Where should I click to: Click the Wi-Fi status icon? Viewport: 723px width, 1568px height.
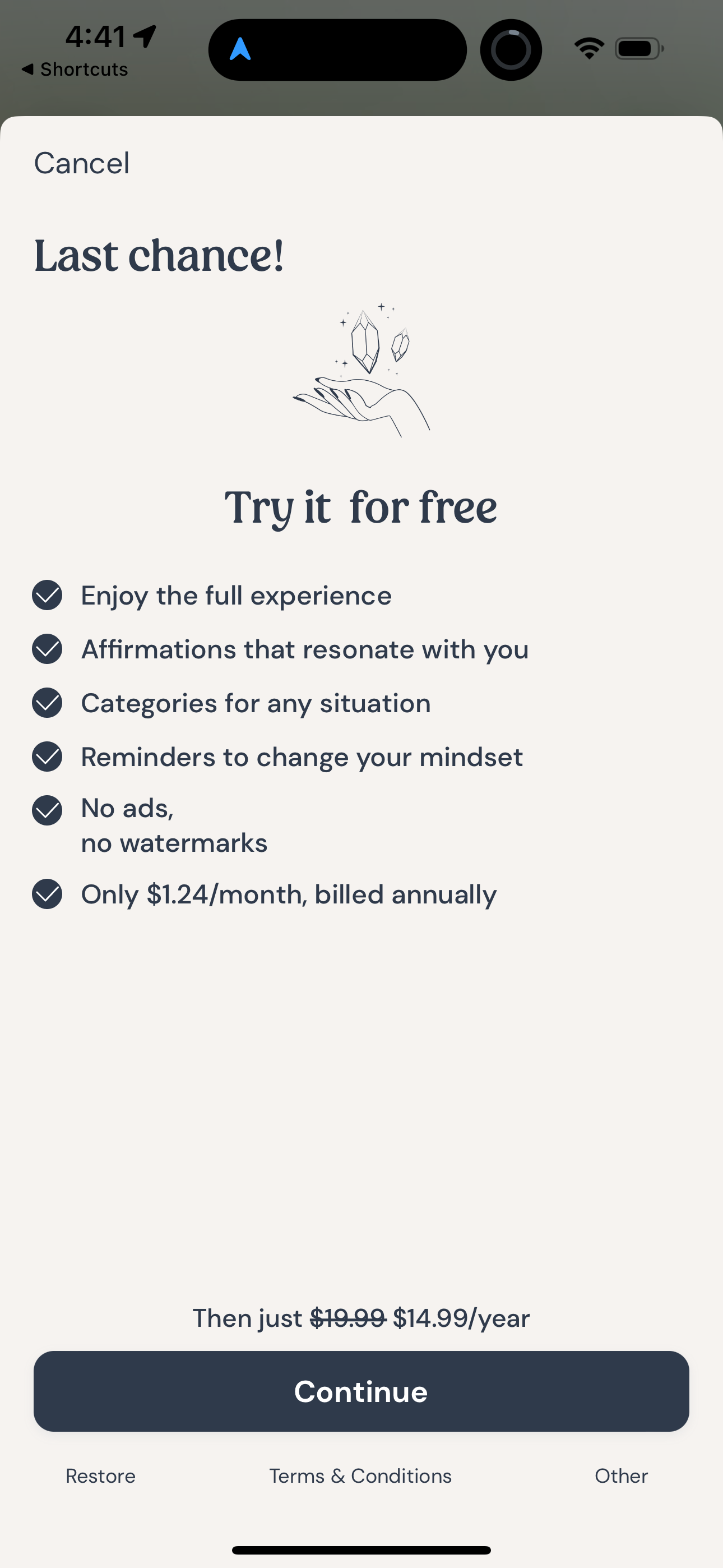pos(588,49)
